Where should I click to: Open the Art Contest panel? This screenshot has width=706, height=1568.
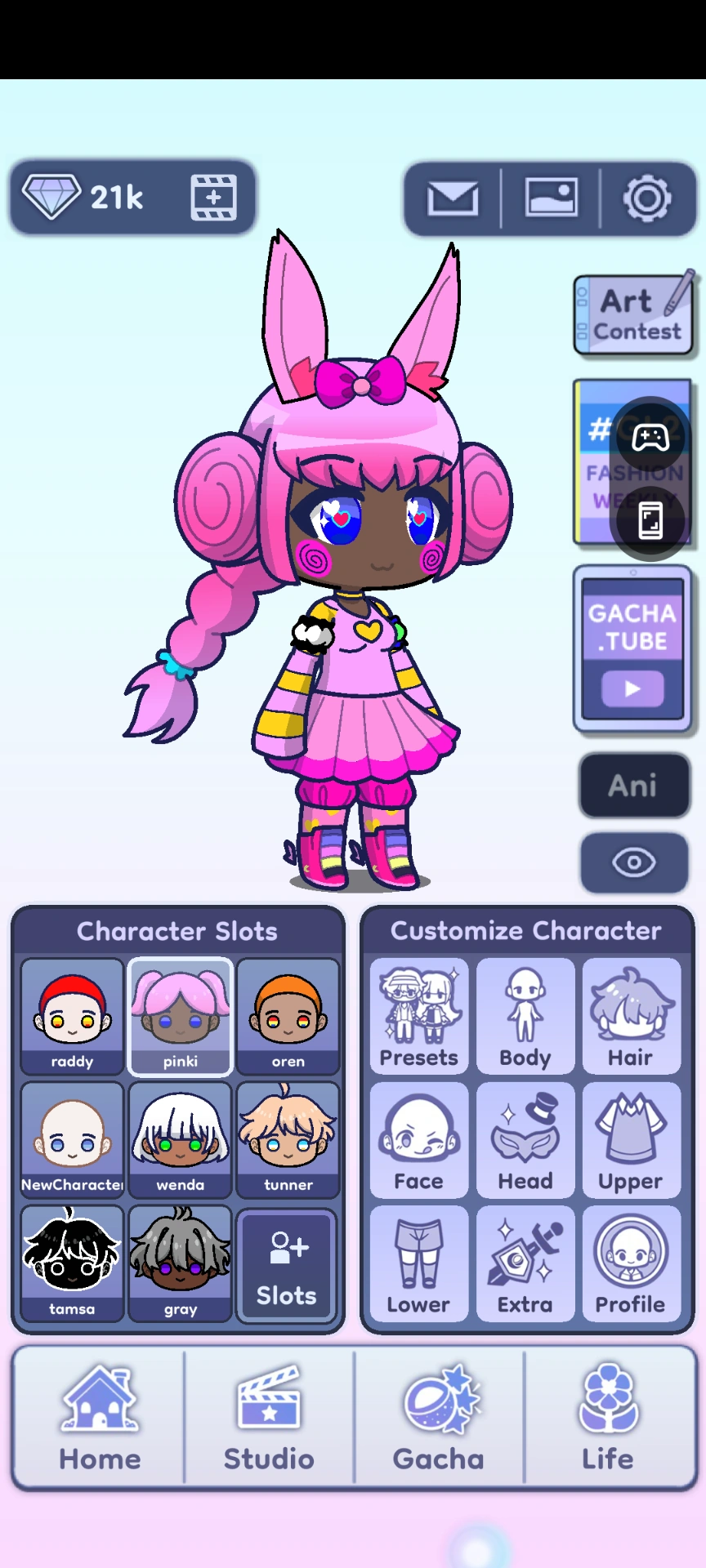tap(635, 314)
